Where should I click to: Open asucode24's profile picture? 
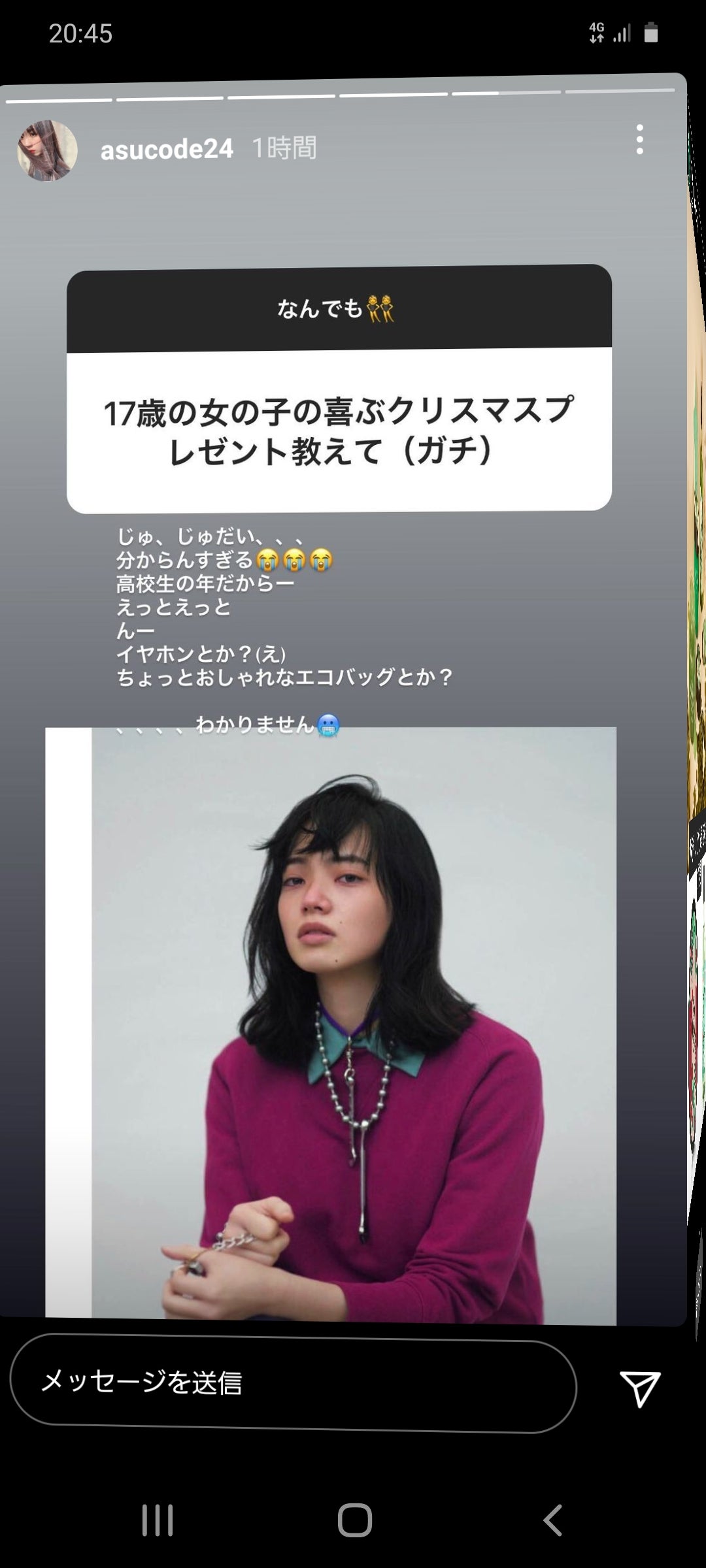click(47, 150)
